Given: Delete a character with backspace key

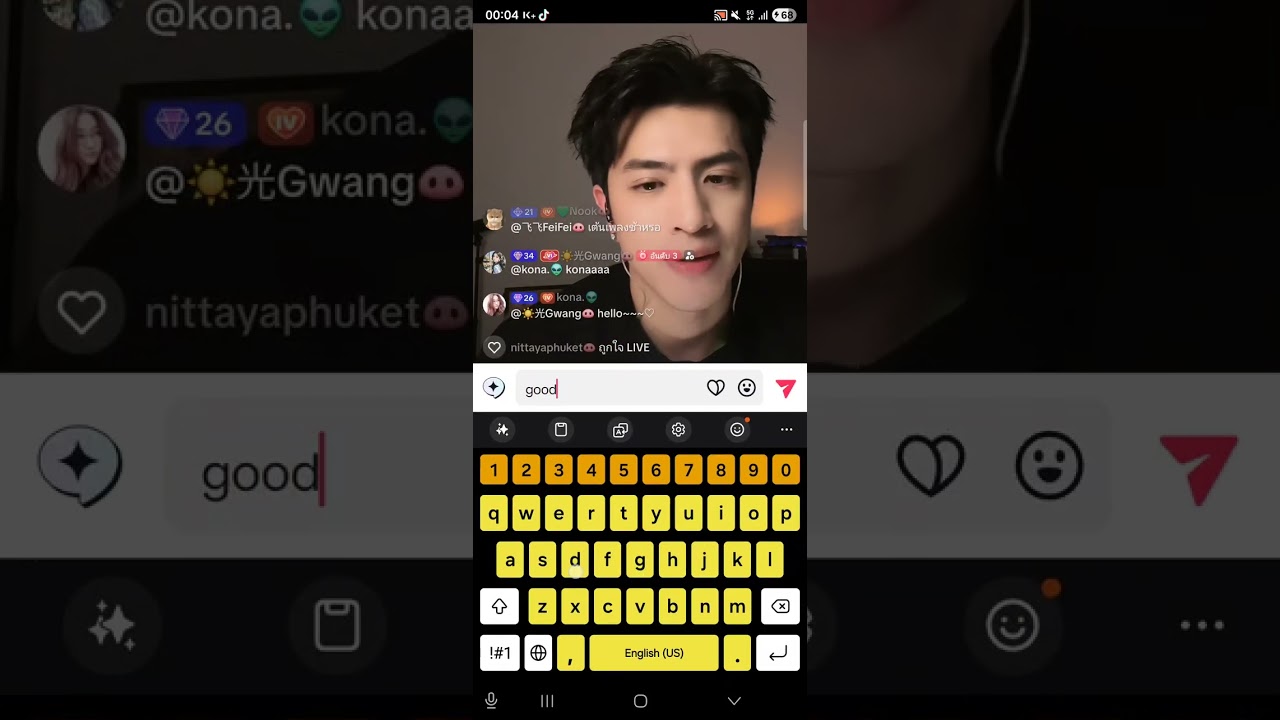Looking at the screenshot, I should point(780,606).
